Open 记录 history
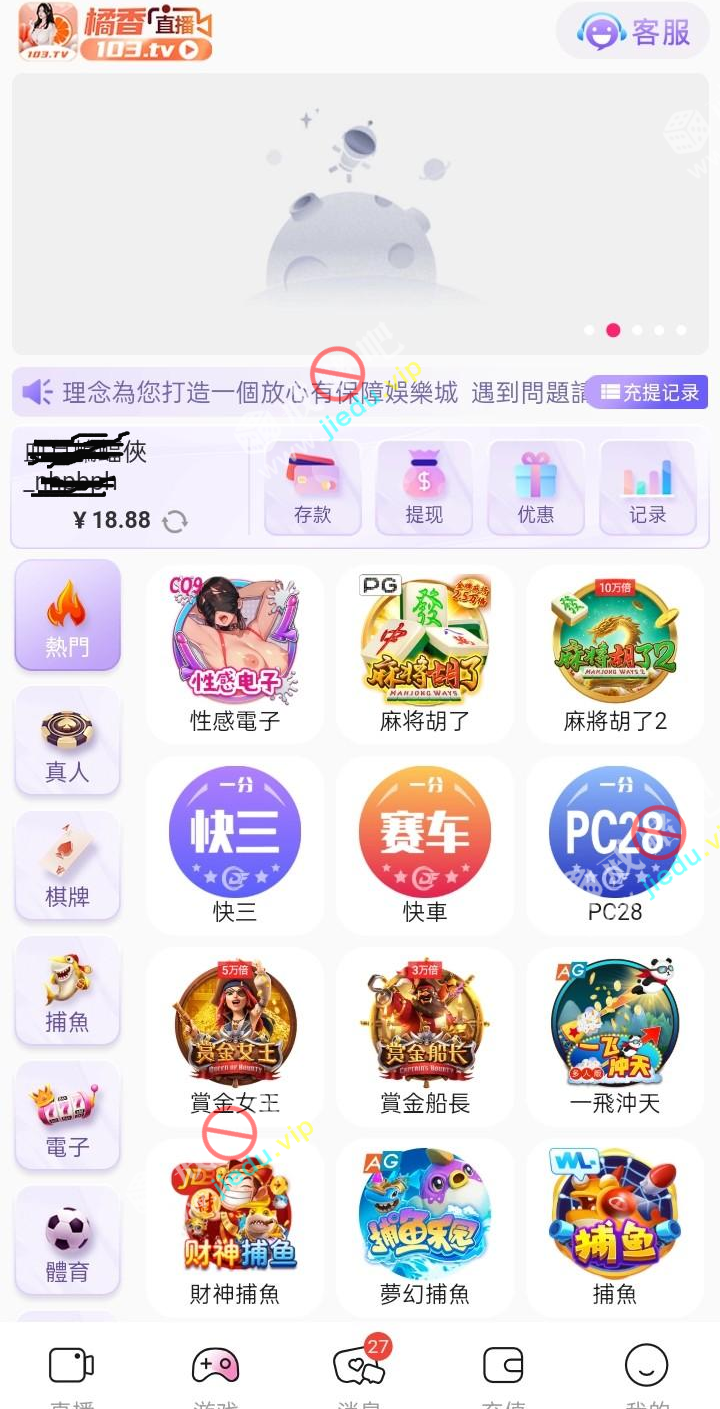The image size is (720, 1409). point(648,488)
